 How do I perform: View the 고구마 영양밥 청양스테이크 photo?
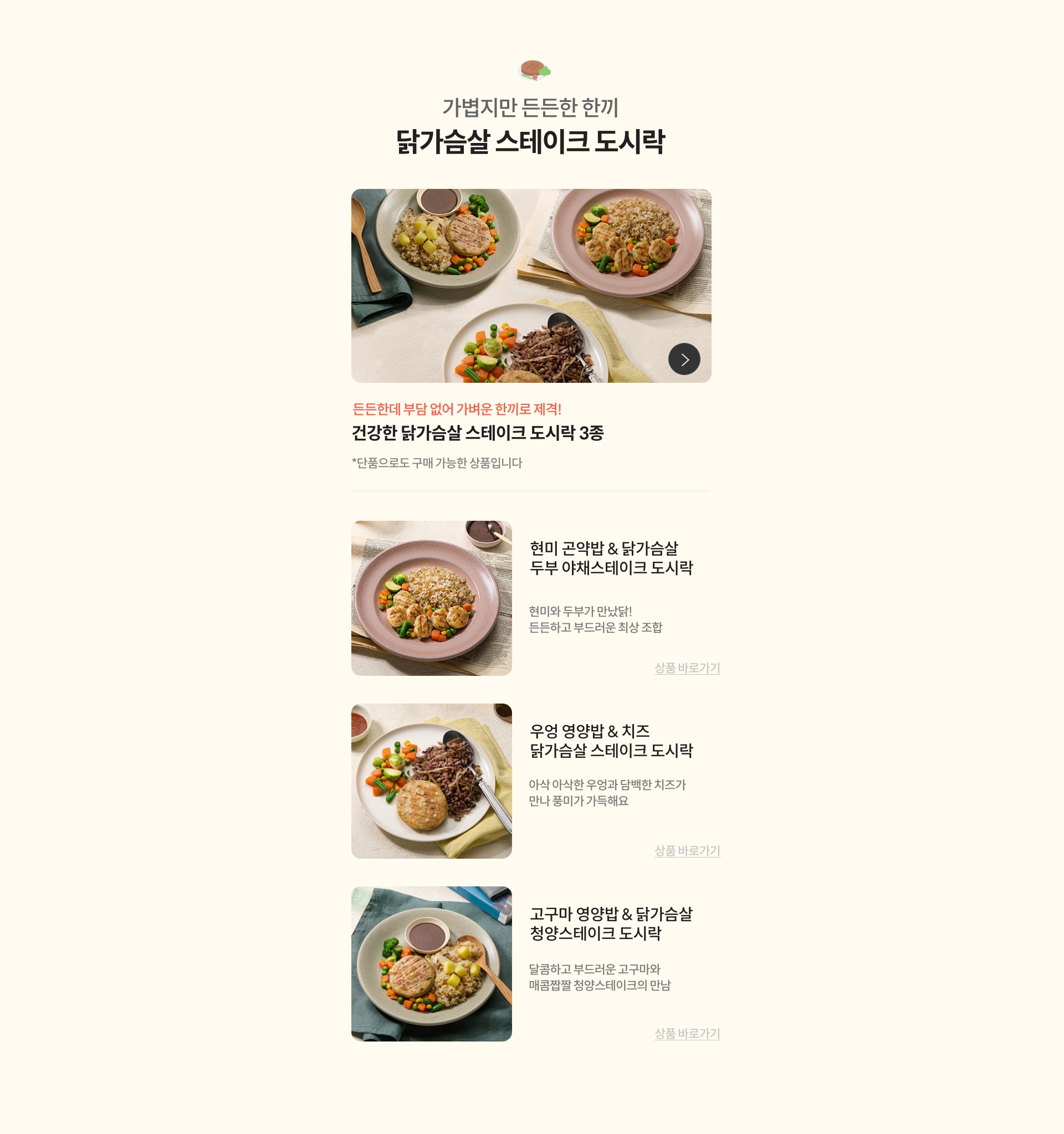(431, 963)
